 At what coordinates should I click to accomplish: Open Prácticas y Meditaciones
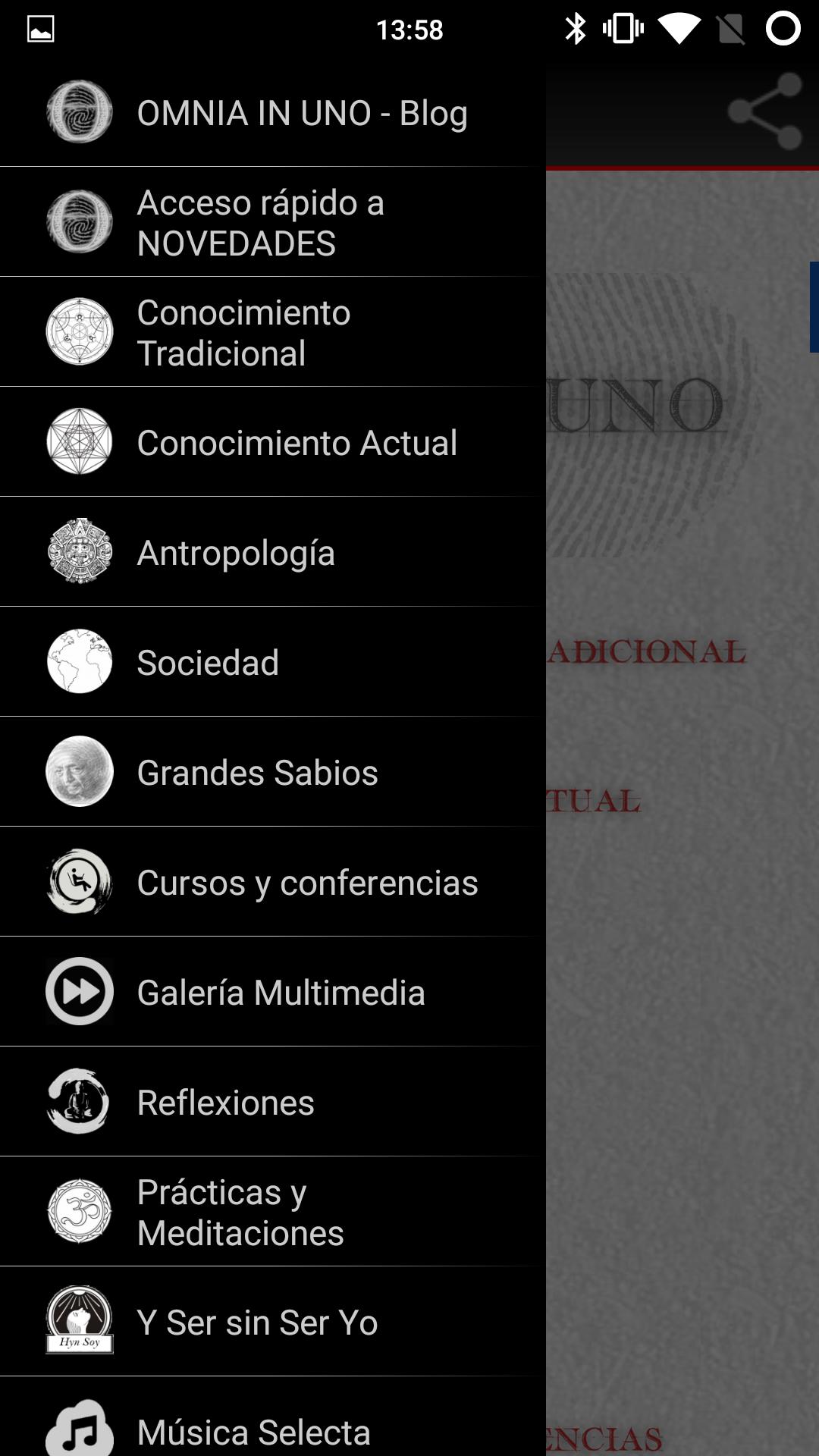(x=273, y=1212)
